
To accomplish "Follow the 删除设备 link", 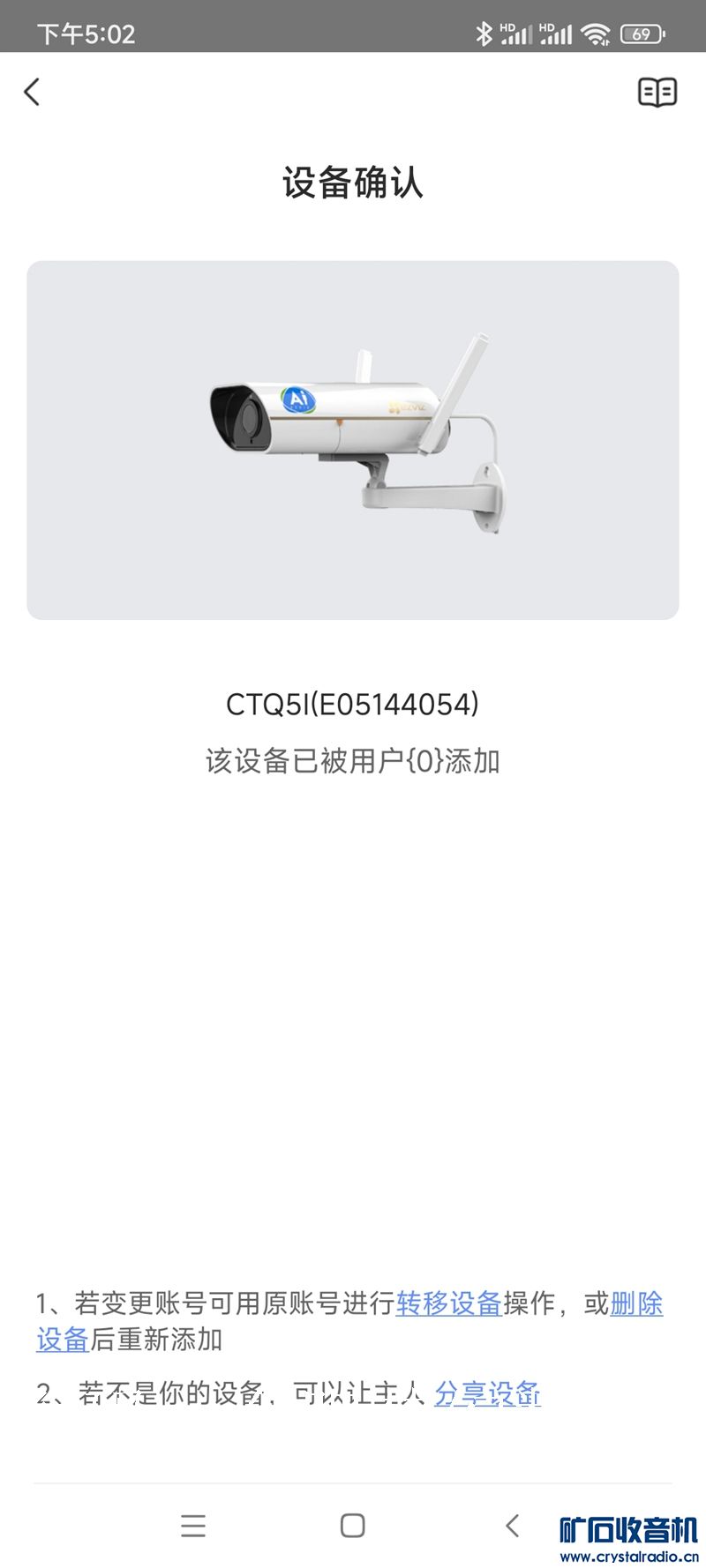I will tap(635, 1303).
